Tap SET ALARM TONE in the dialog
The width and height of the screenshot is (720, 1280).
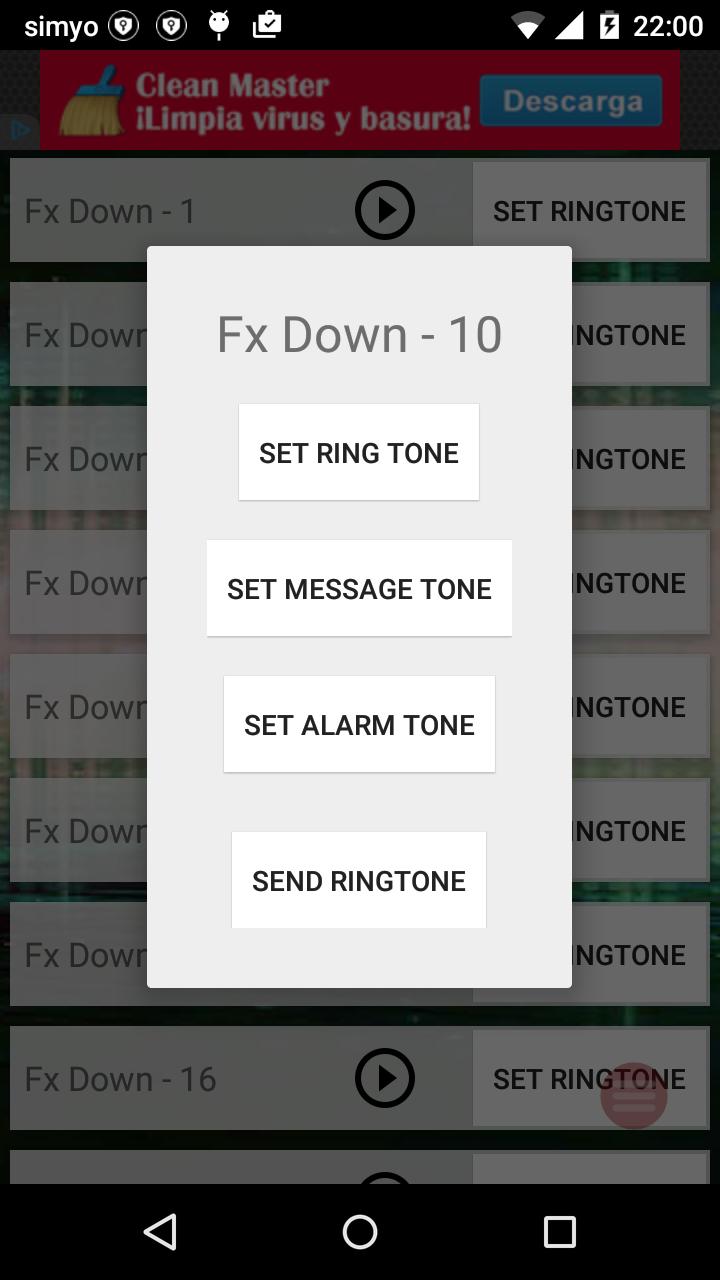359,724
